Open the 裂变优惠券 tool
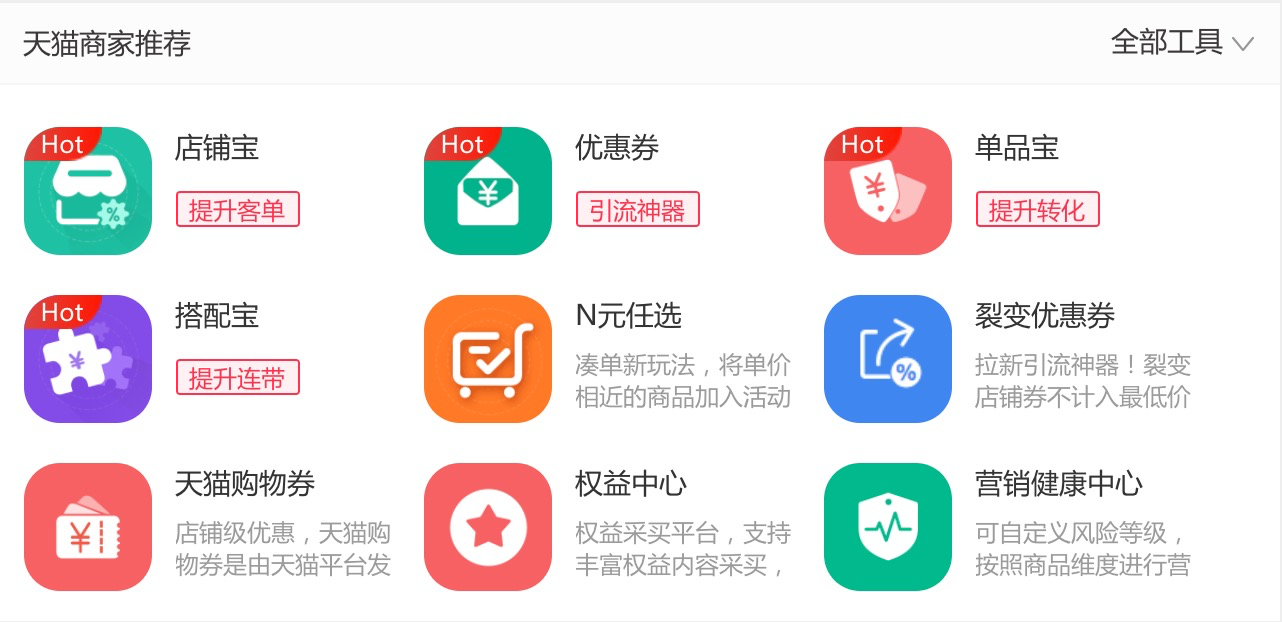This screenshot has width=1282, height=622. tap(888, 359)
